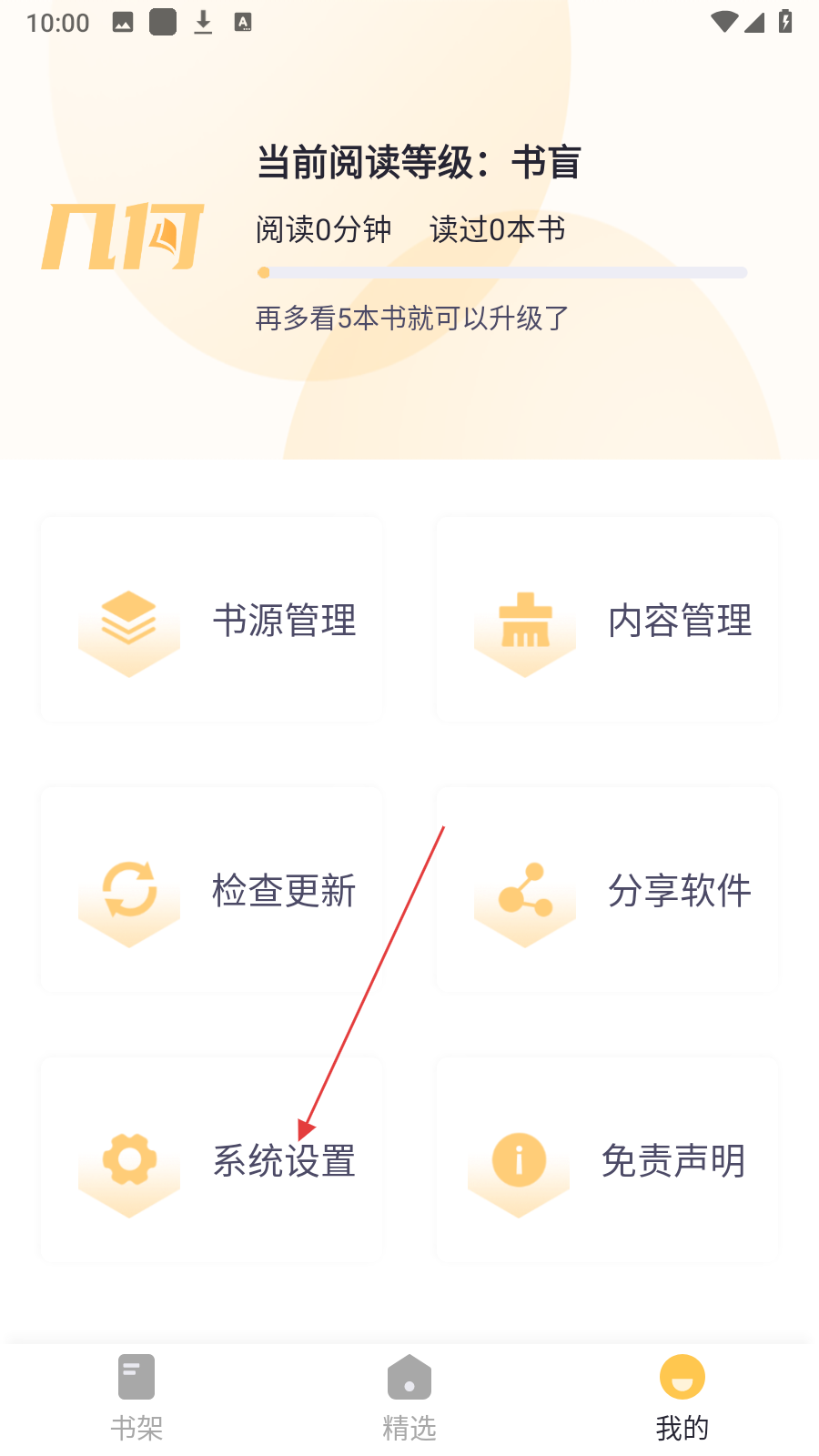View the 免责声明 disclaimer
819x1456 pixels.
tap(607, 1160)
